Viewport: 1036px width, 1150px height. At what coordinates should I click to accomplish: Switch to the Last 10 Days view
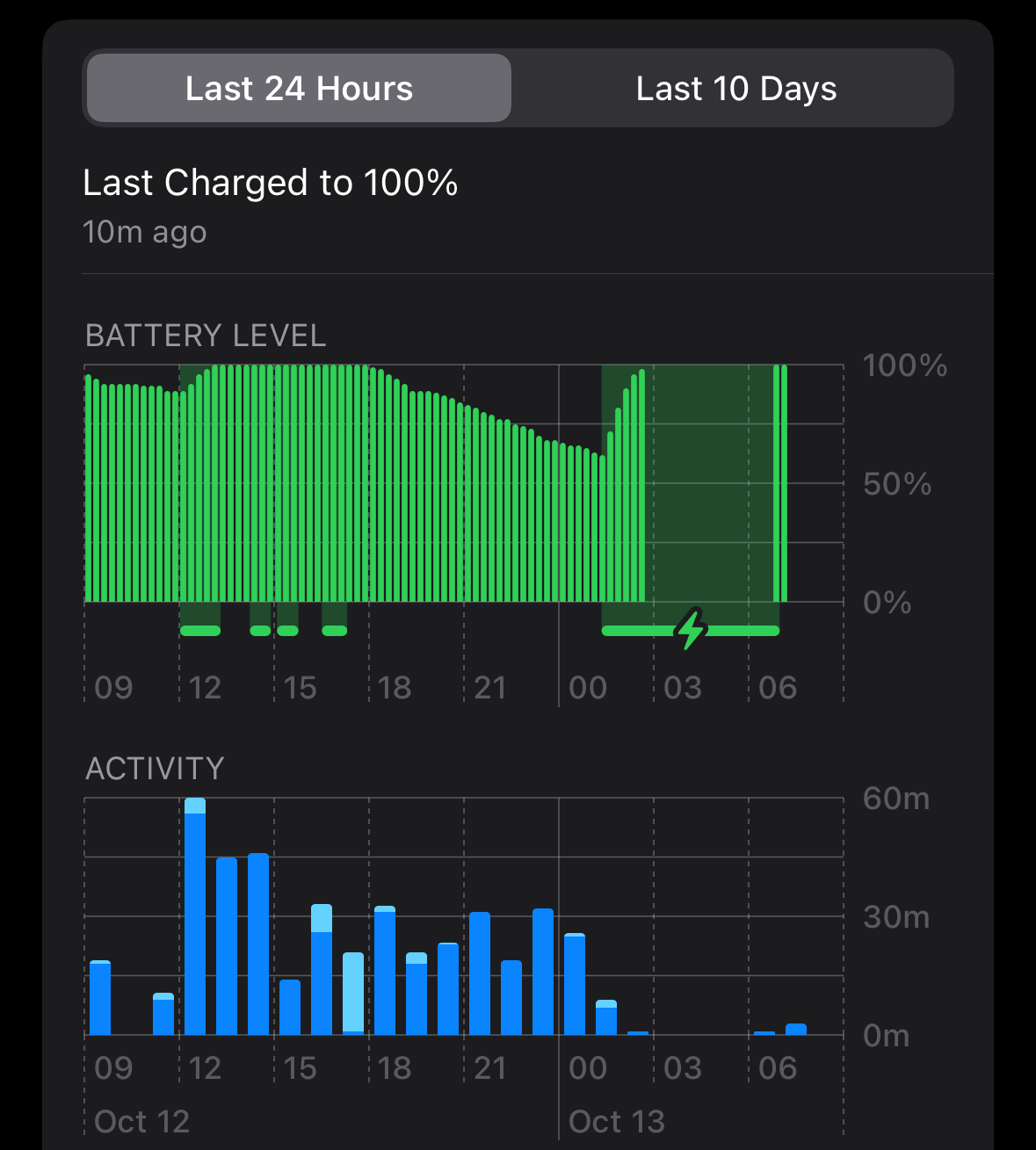(x=735, y=89)
